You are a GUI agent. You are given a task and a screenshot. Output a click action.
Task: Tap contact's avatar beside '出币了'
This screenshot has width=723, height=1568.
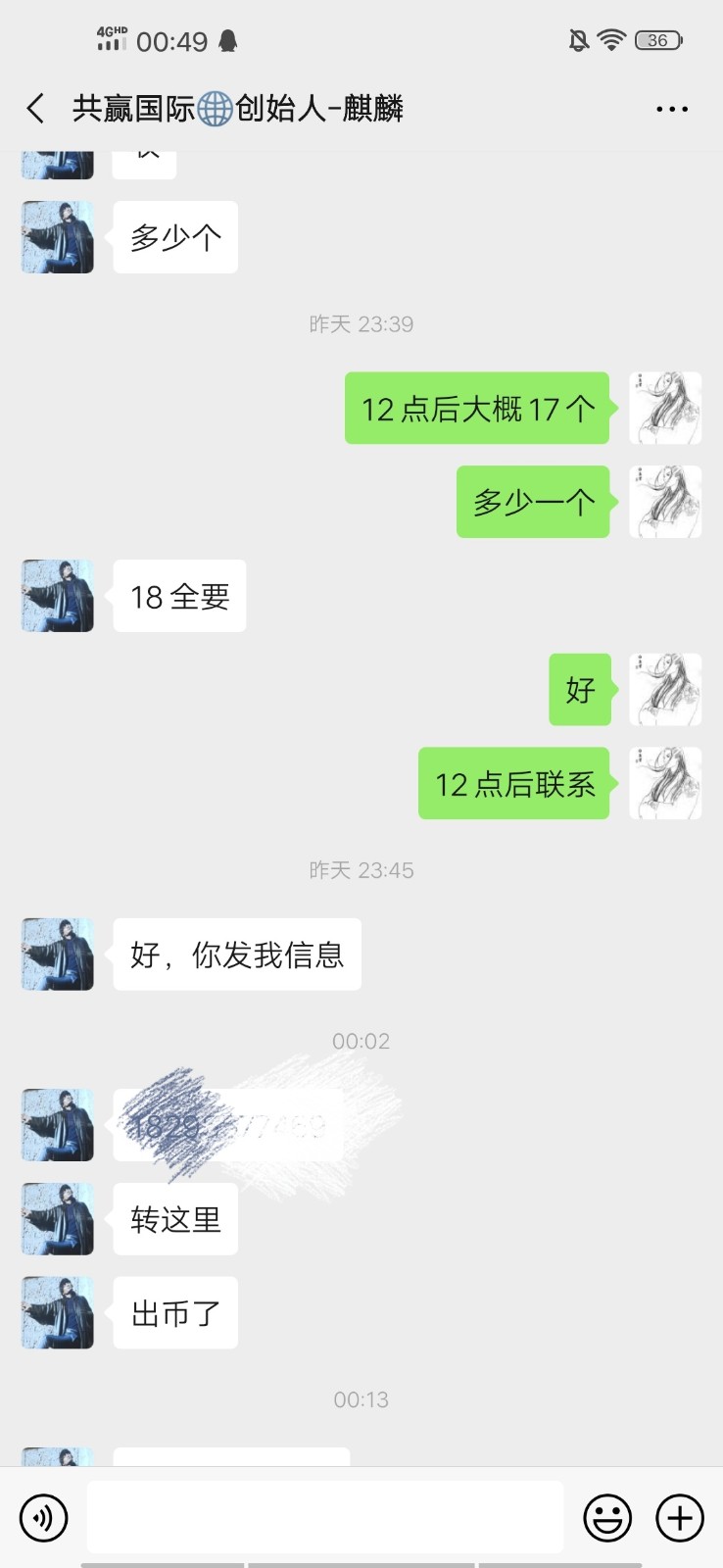tap(58, 1312)
